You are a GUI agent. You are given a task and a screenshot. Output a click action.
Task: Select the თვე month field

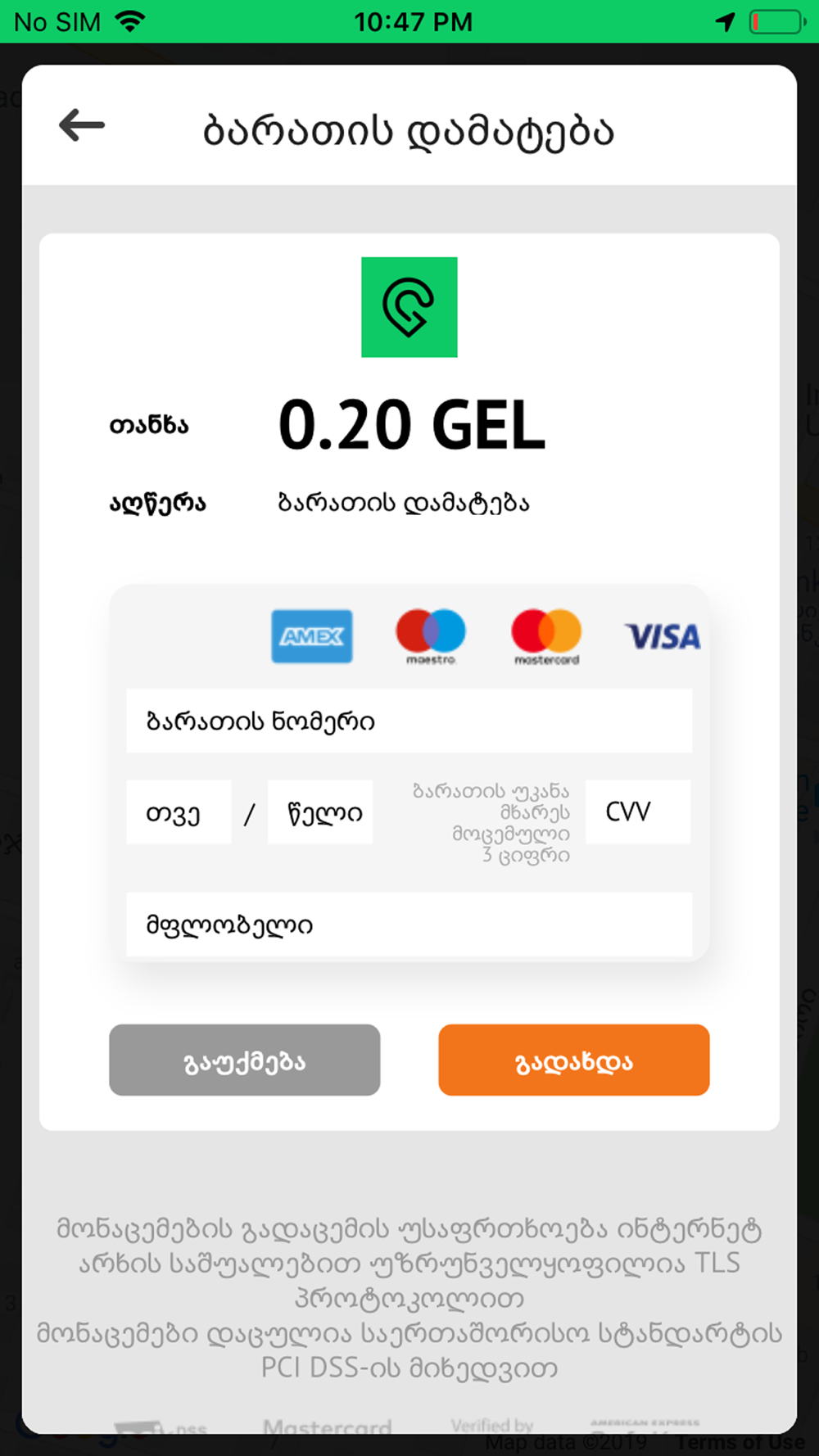click(179, 812)
